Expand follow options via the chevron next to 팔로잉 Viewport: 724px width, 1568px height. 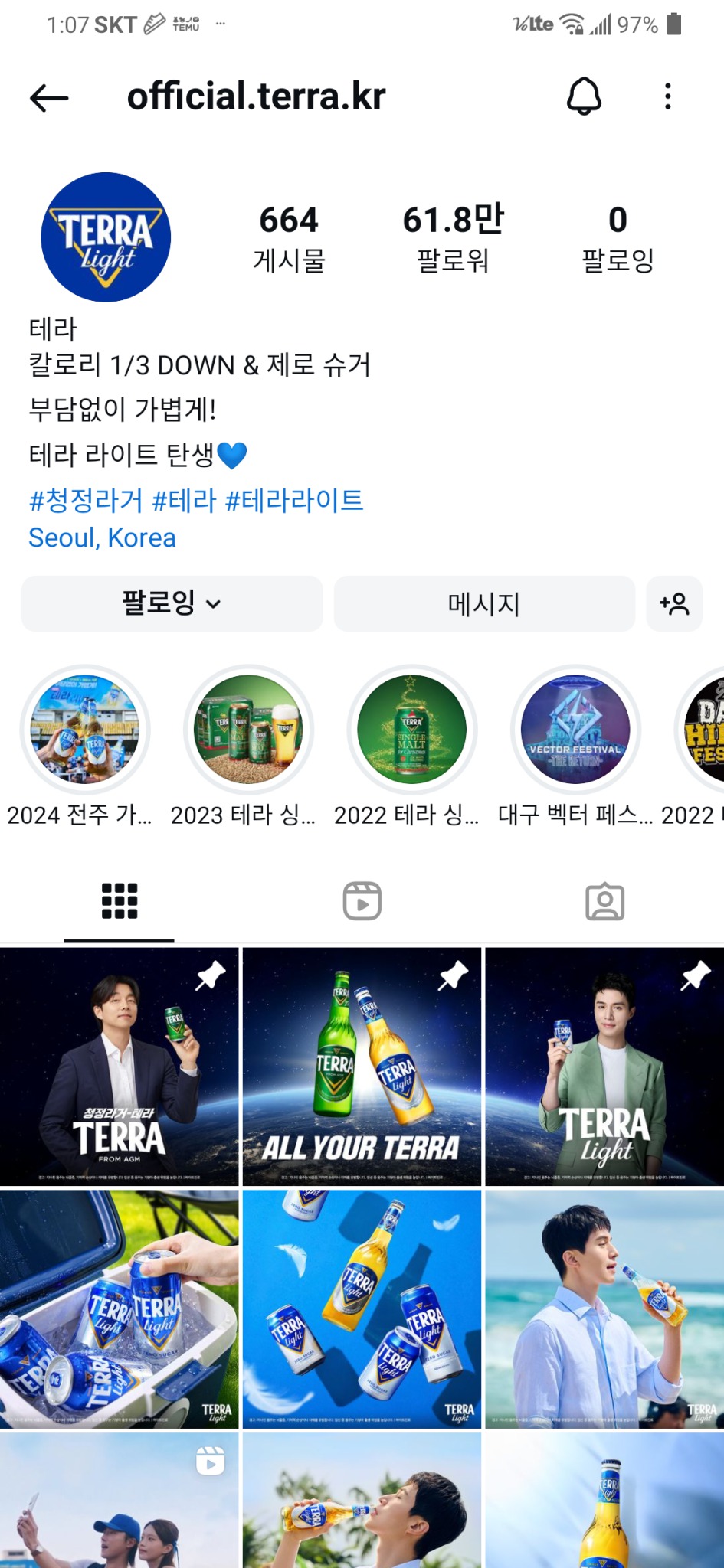click(x=215, y=604)
